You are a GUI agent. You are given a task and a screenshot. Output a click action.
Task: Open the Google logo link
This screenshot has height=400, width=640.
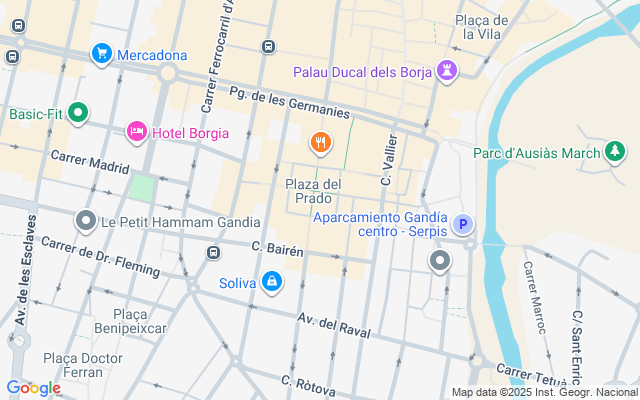33,388
